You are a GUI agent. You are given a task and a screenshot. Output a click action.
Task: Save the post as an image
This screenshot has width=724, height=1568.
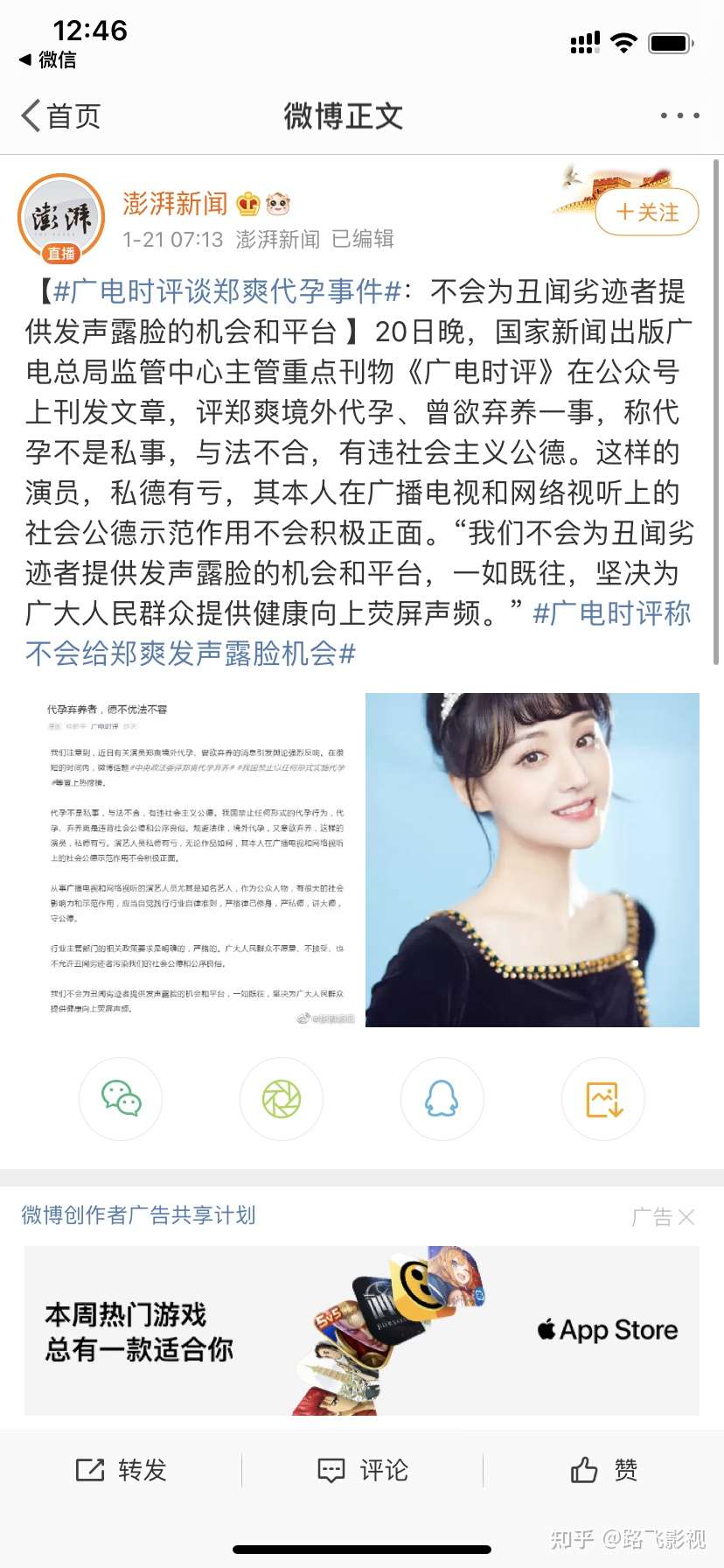coord(603,1099)
